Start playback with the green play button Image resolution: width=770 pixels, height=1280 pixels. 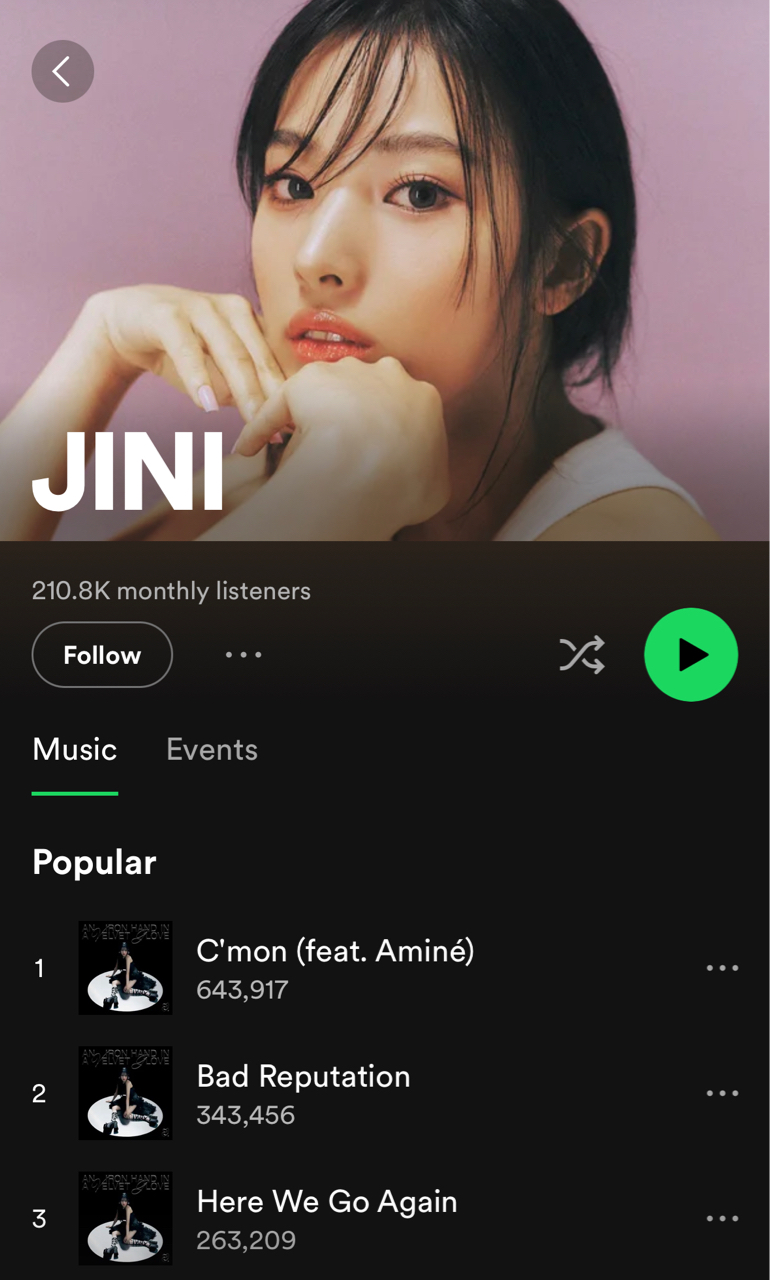tap(691, 655)
